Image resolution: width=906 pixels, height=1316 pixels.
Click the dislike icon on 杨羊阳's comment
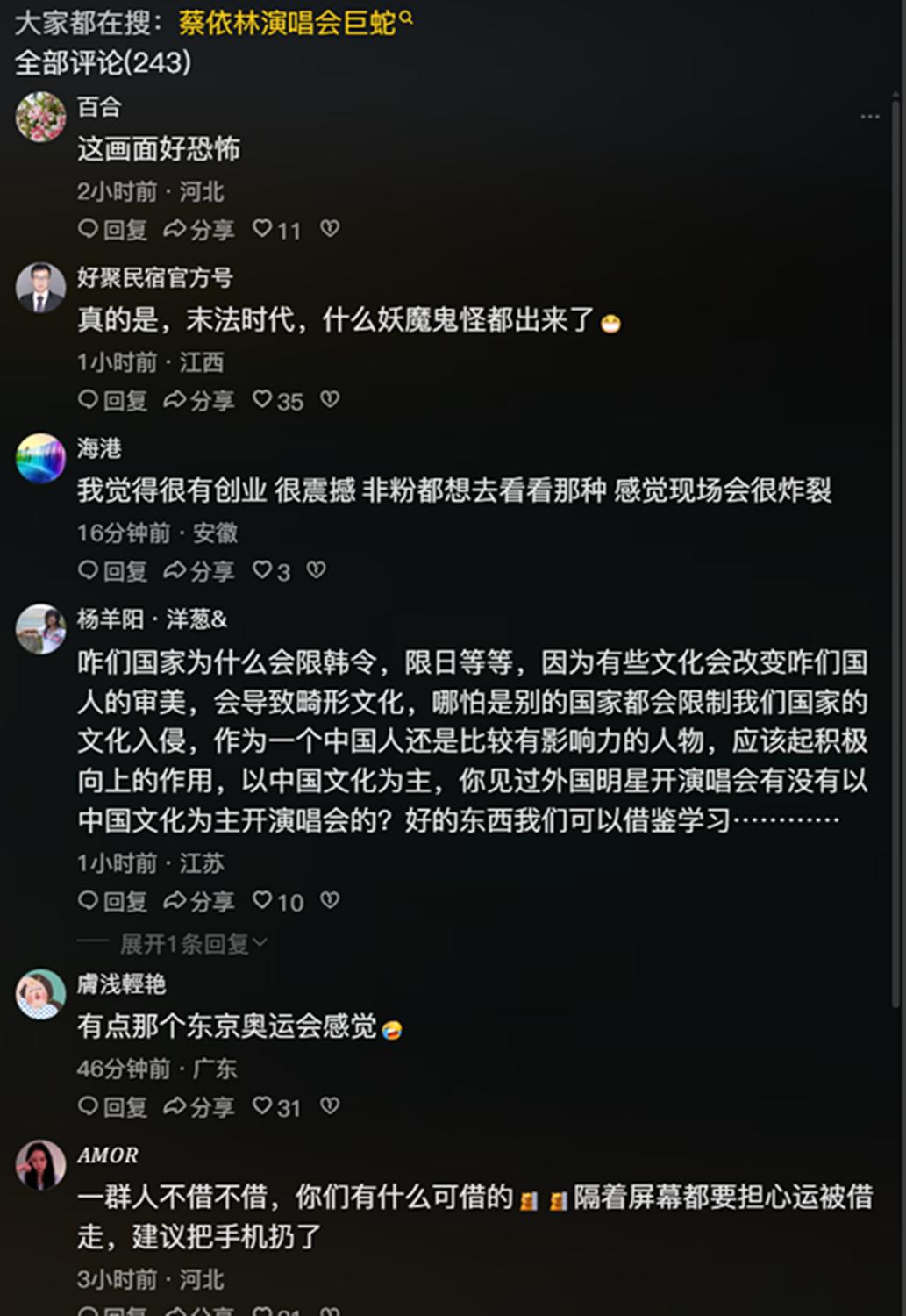329,901
